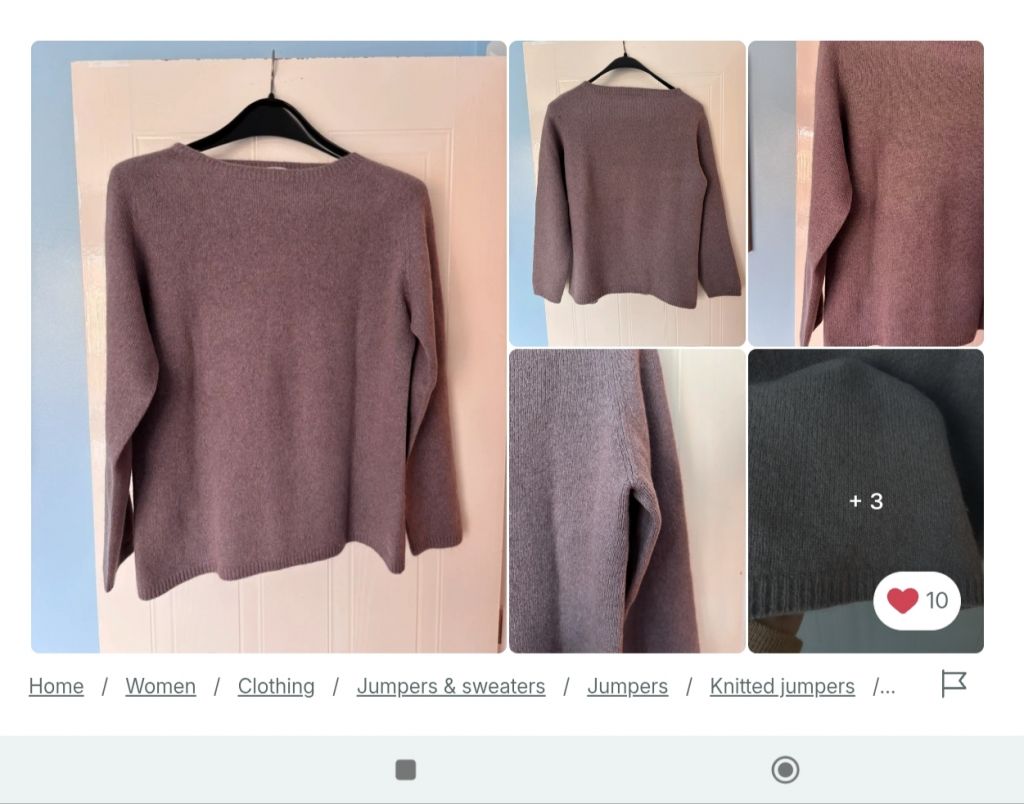Open the main jumper photo on hanger
The width and height of the screenshot is (1024, 804).
[x=268, y=346]
